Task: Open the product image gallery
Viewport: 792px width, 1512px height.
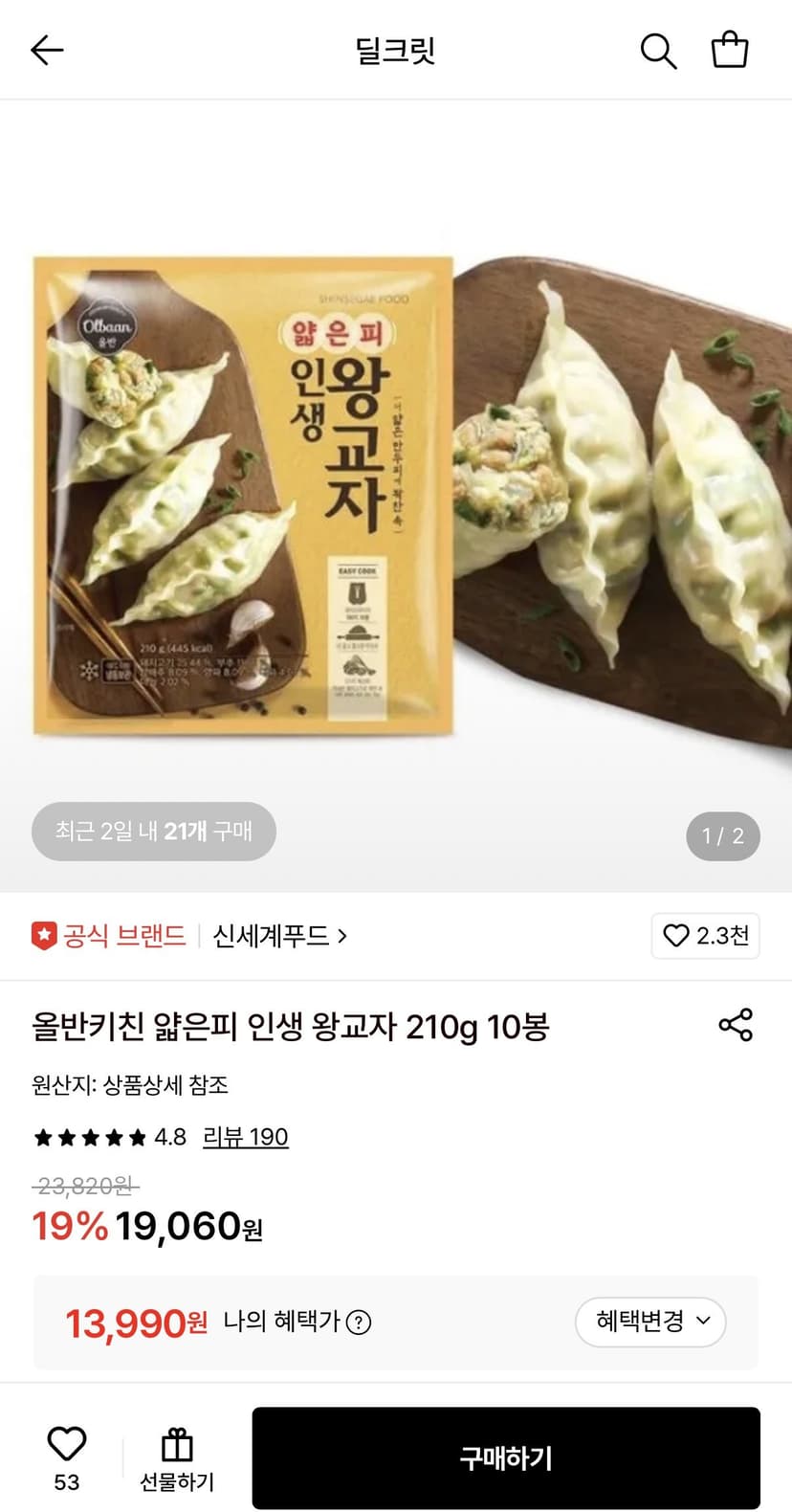Action: pyautogui.click(x=396, y=496)
